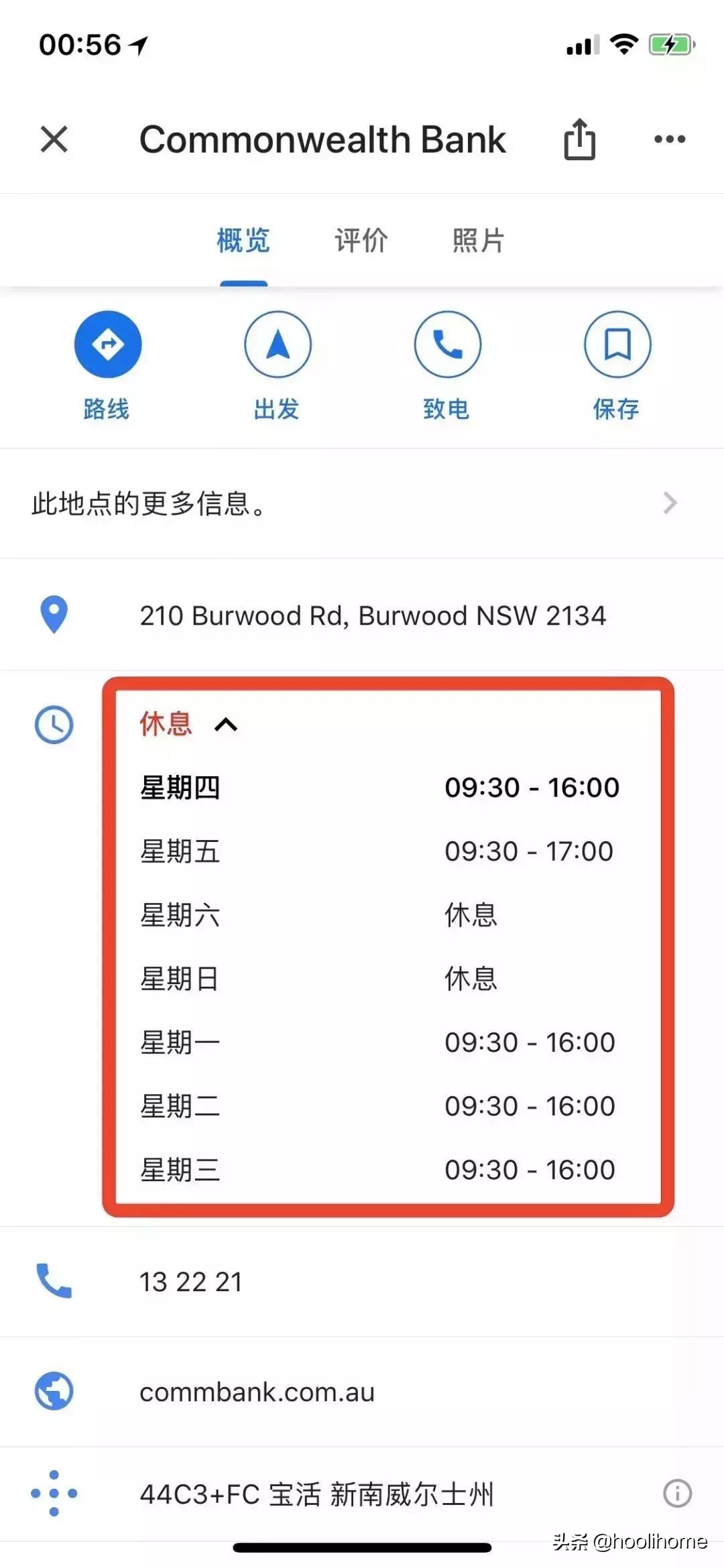Click the address 210 Burwood Rd
This screenshot has height=1568, width=724.
tap(373, 615)
